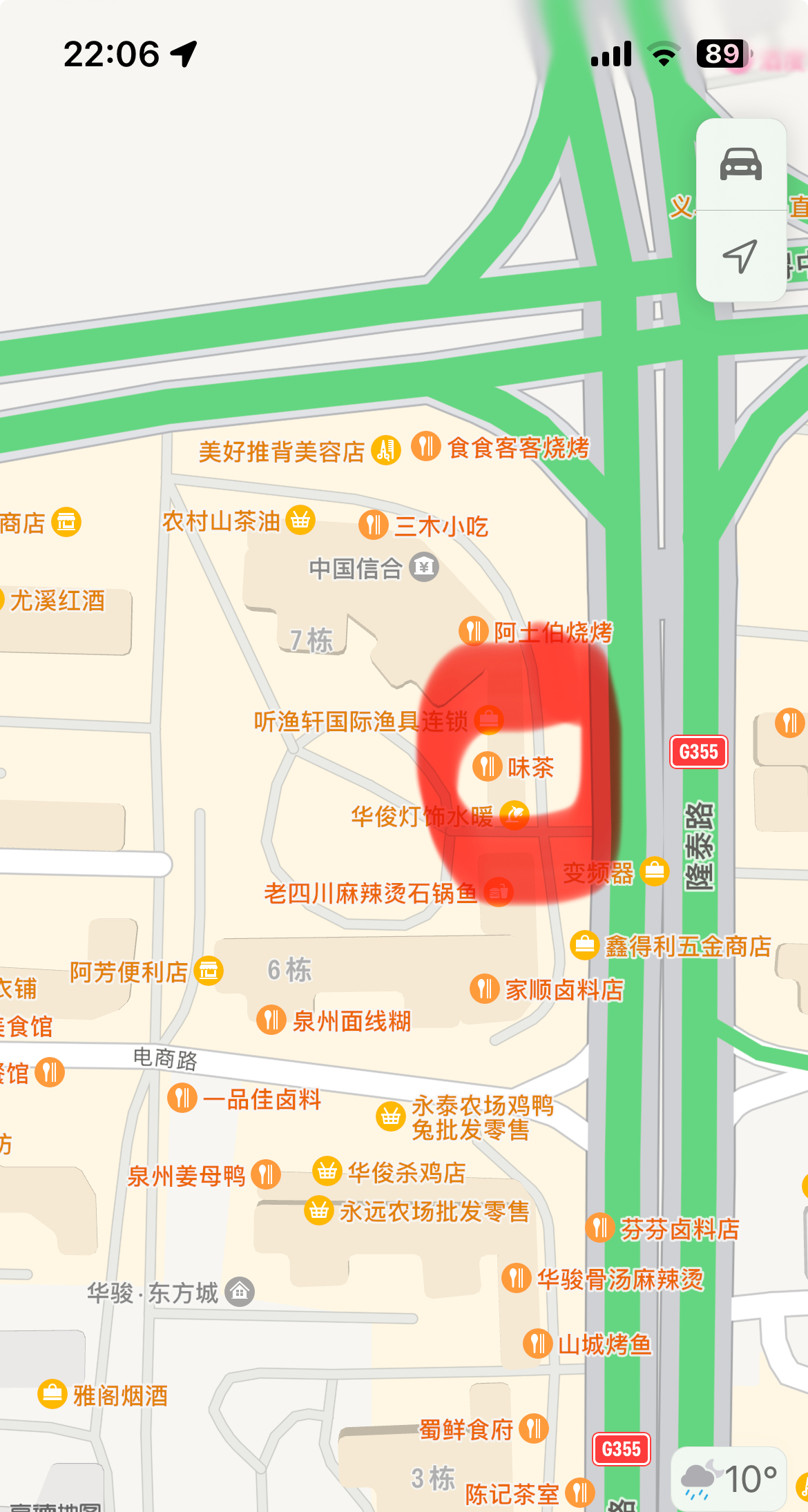
Task: Open 阿芳便利店 convenience store marker
Action: [x=209, y=971]
